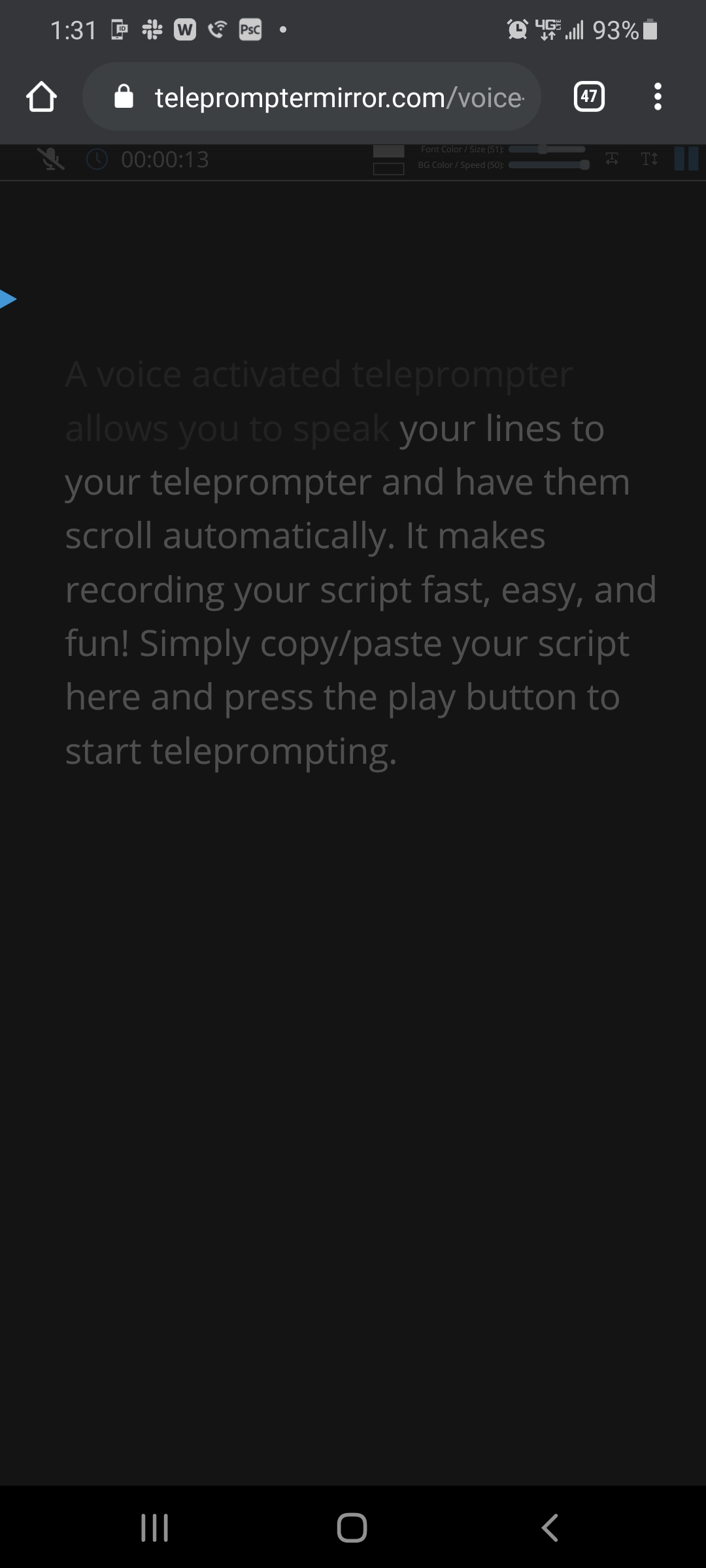Tap the browser address bar
The height and width of the screenshot is (1568, 706).
click(x=312, y=97)
